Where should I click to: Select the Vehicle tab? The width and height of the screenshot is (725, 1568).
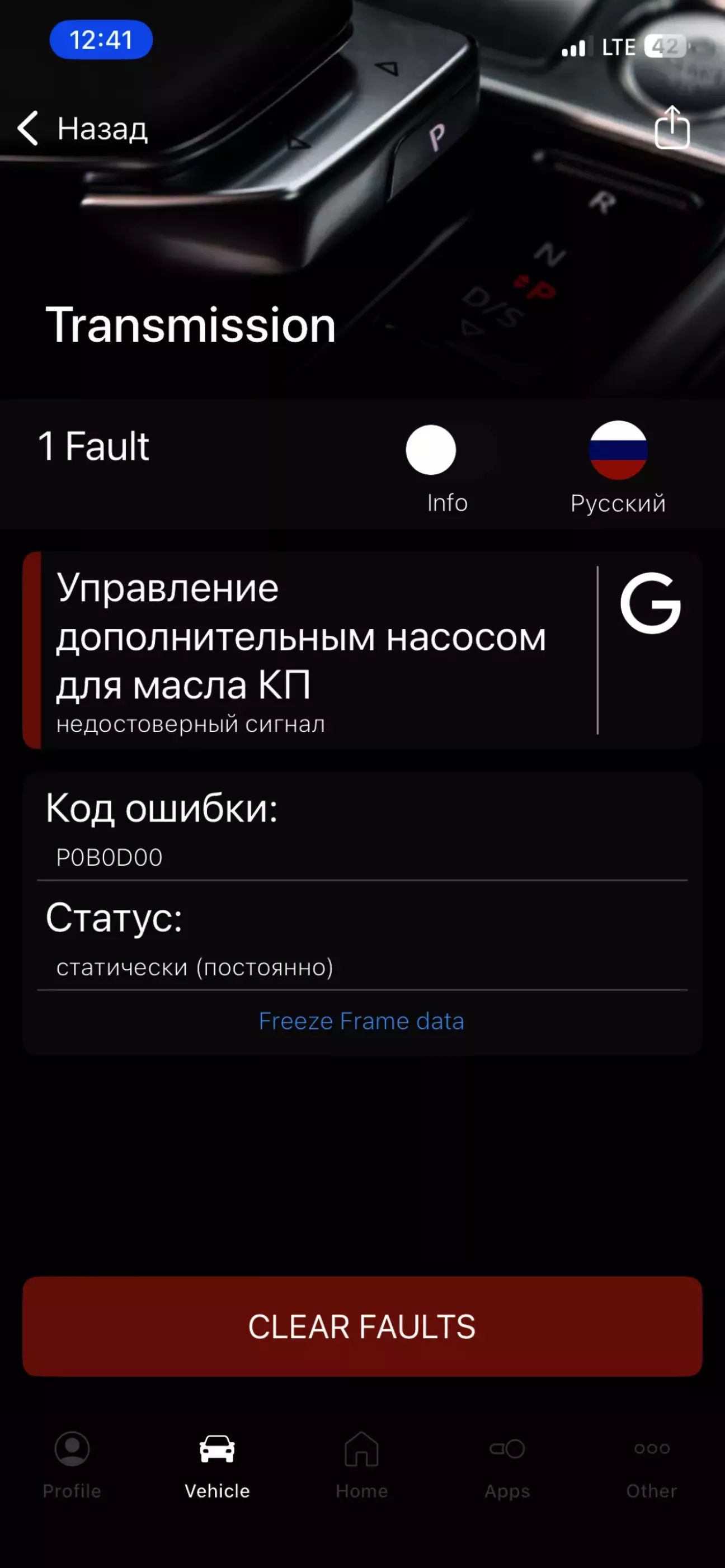pyautogui.click(x=216, y=1465)
